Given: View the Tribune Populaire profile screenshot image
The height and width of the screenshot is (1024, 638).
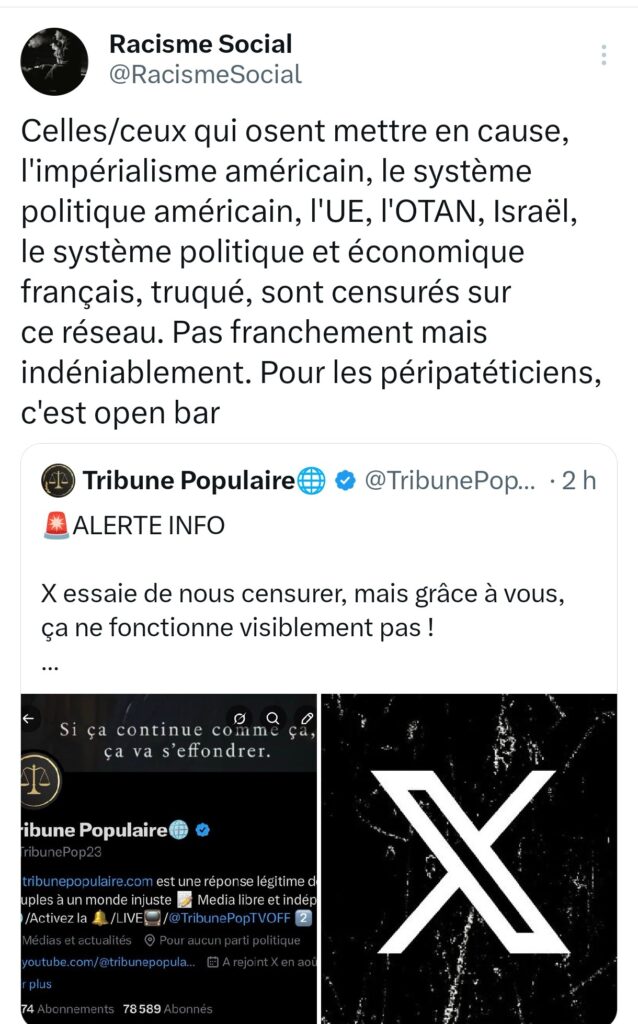Looking at the screenshot, I should [x=169, y=858].
